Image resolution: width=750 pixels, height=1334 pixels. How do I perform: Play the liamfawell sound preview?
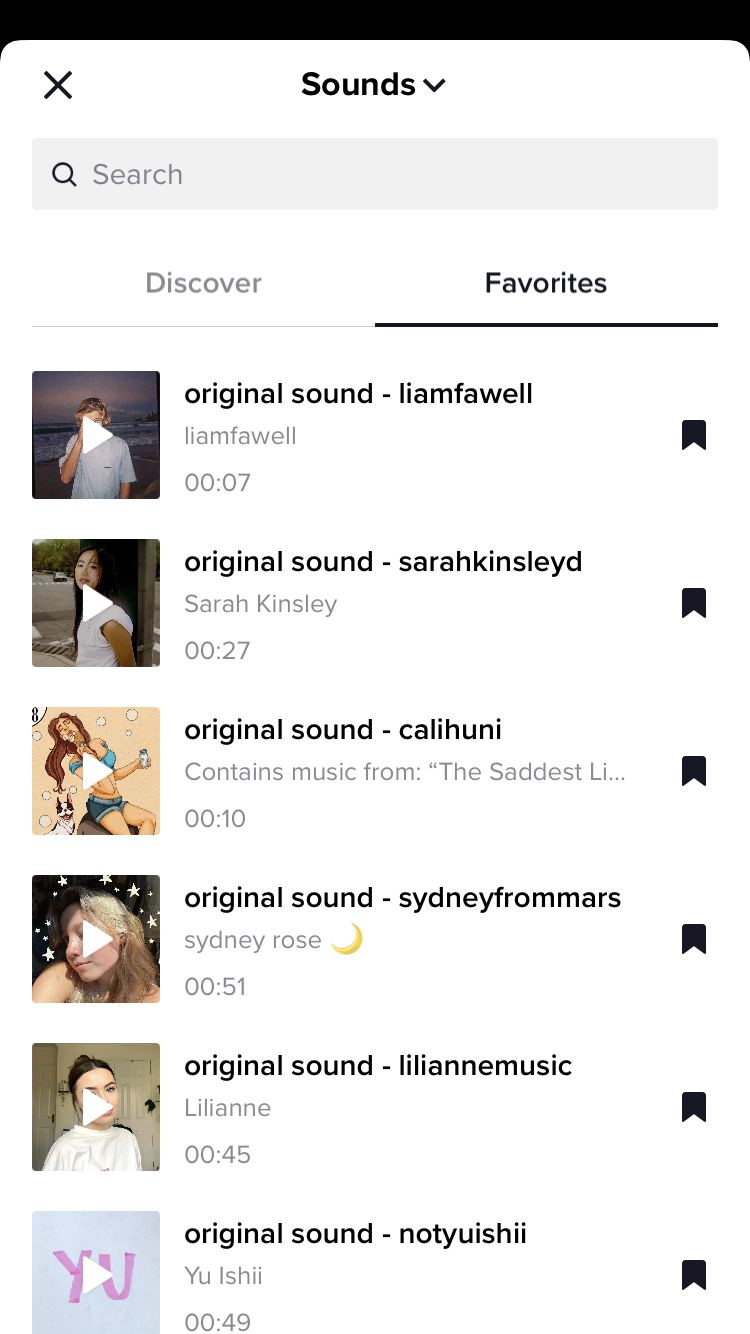click(x=96, y=435)
